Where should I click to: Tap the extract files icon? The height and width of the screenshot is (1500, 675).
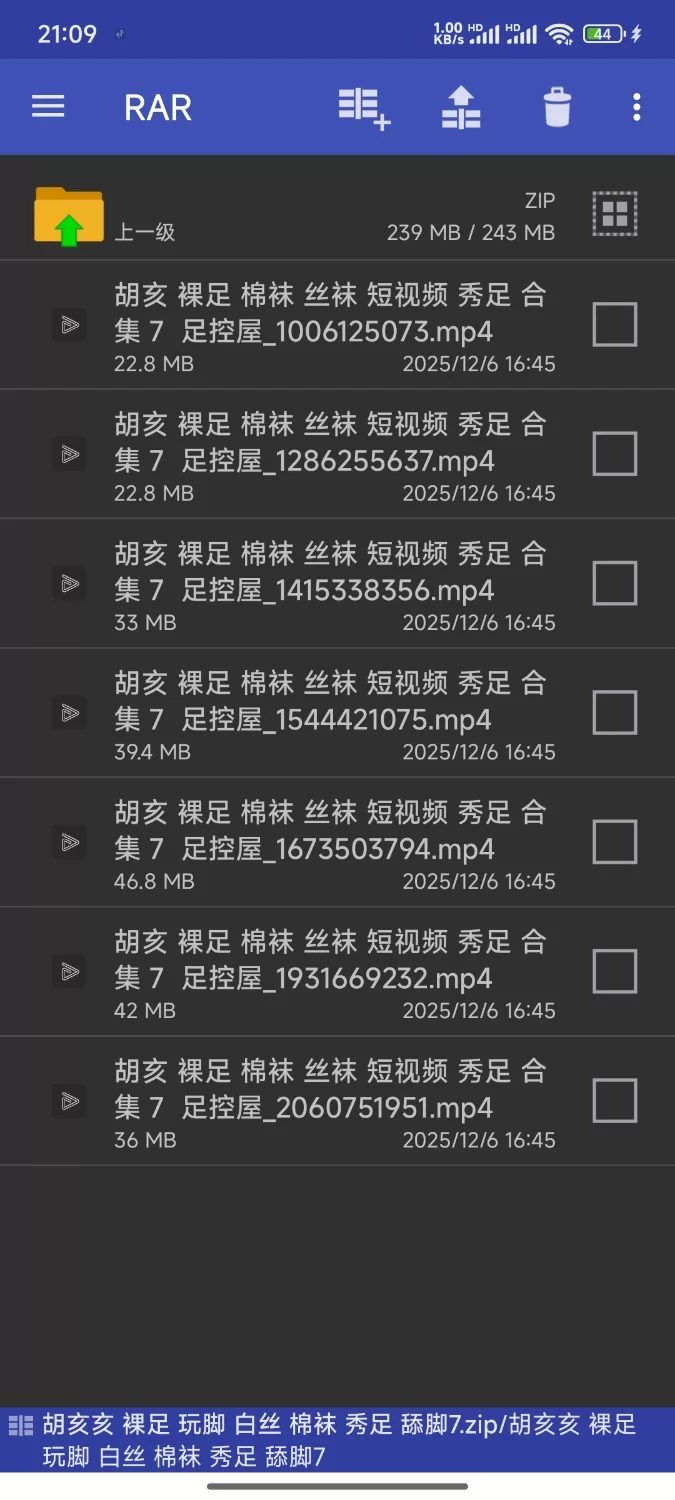point(461,107)
